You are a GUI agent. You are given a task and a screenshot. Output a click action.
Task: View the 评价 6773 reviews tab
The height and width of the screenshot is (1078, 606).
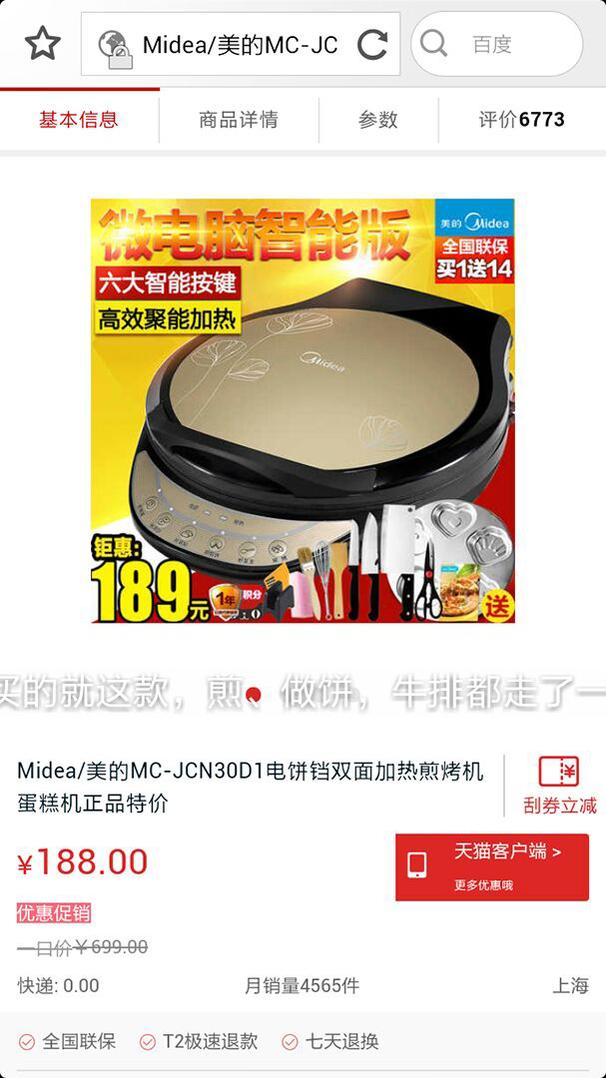click(x=522, y=120)
